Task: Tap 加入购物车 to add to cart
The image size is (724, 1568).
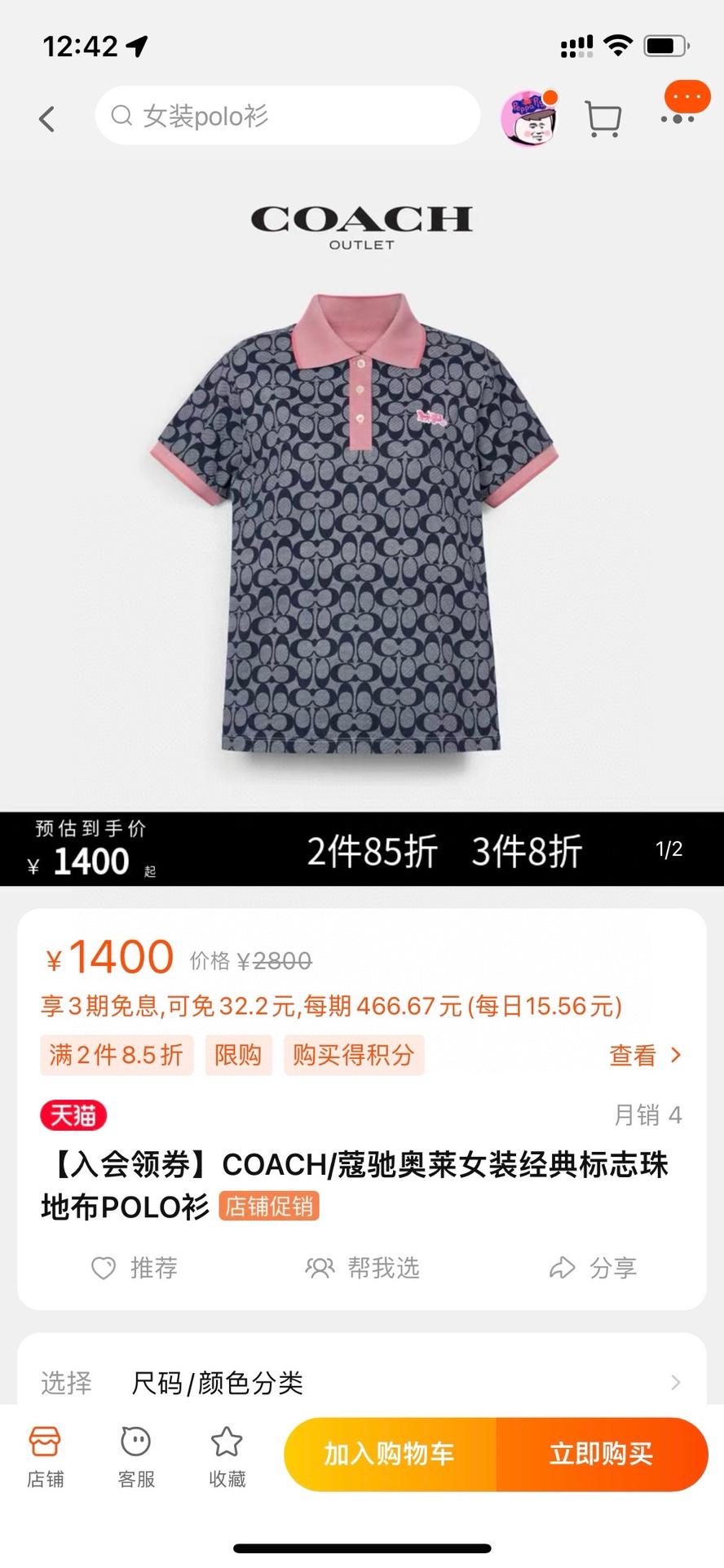Action: click(x=390, y=1454)
